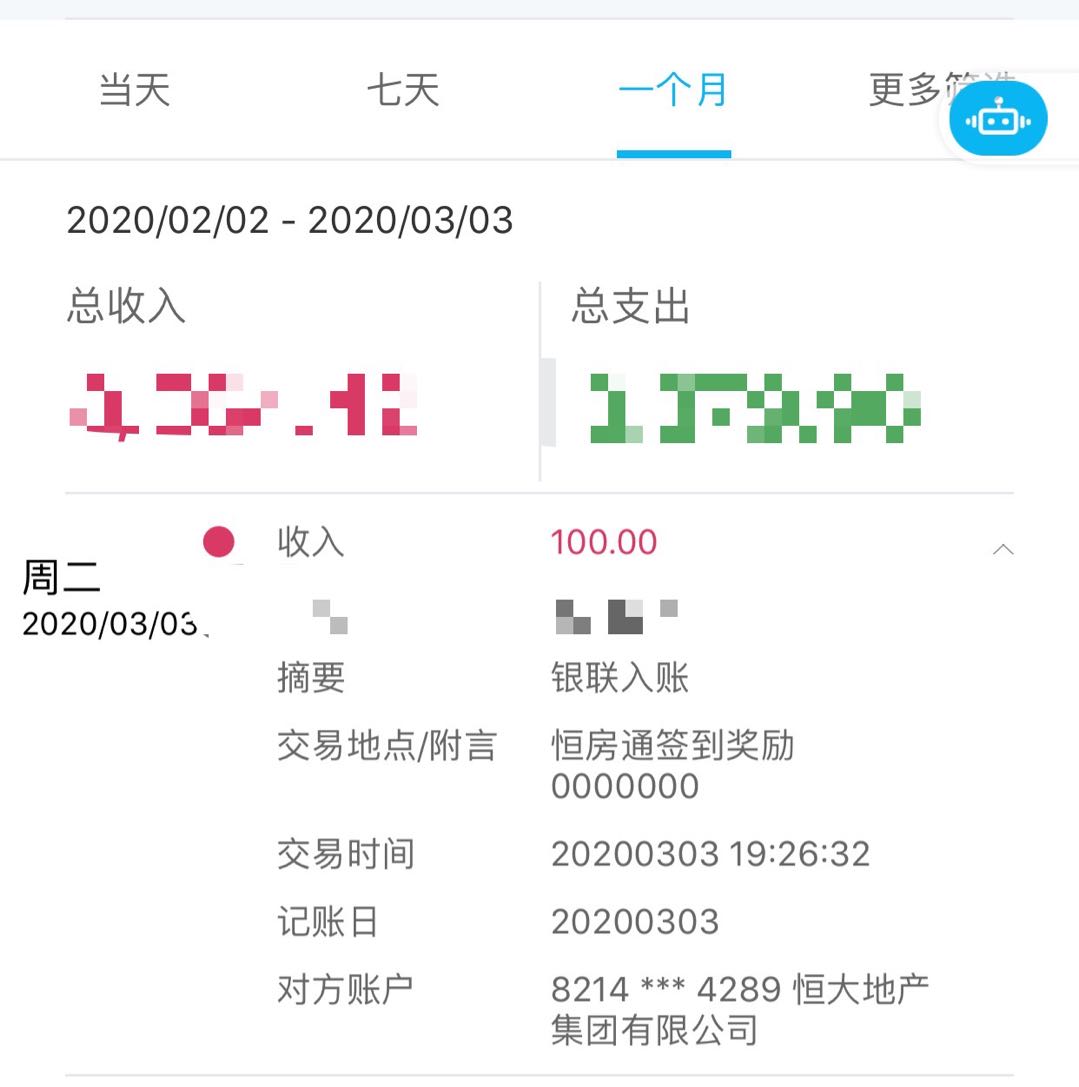Open the 一个月 tab
Viewport: 1079px width, 1087px height.
(x=675, y=90)
